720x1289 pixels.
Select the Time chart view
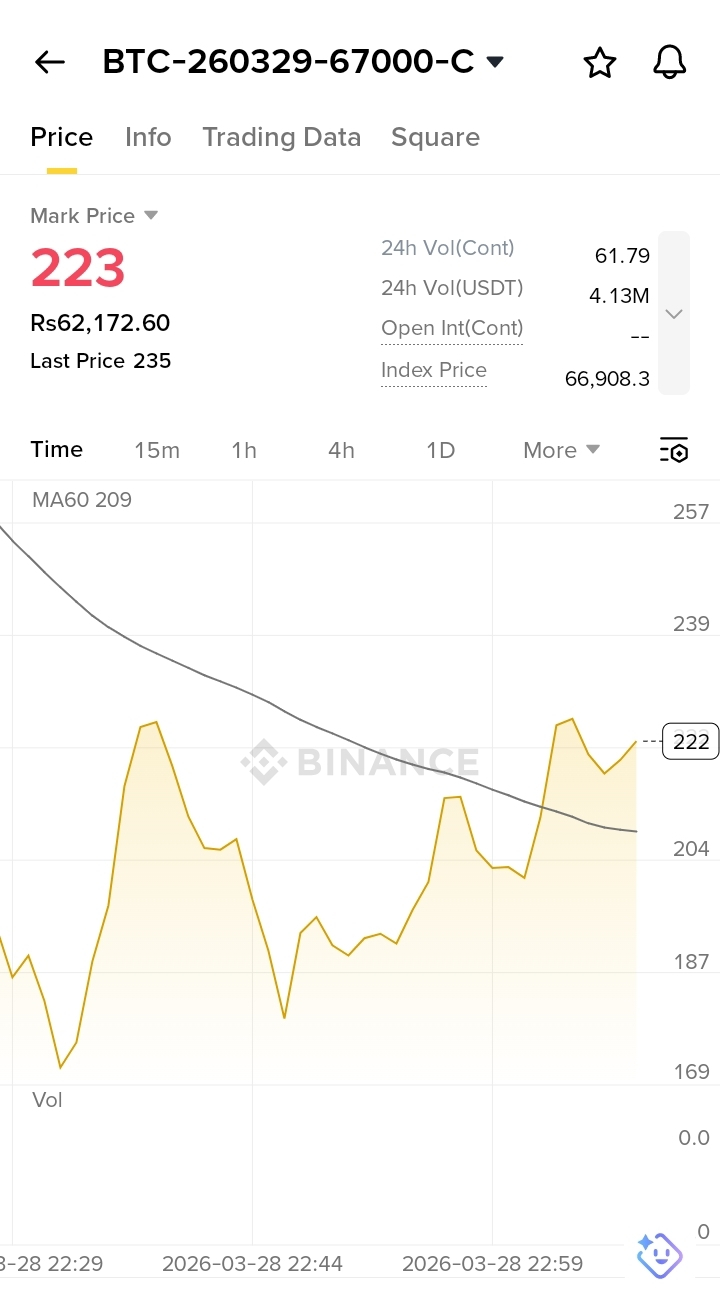coord(56,450)
